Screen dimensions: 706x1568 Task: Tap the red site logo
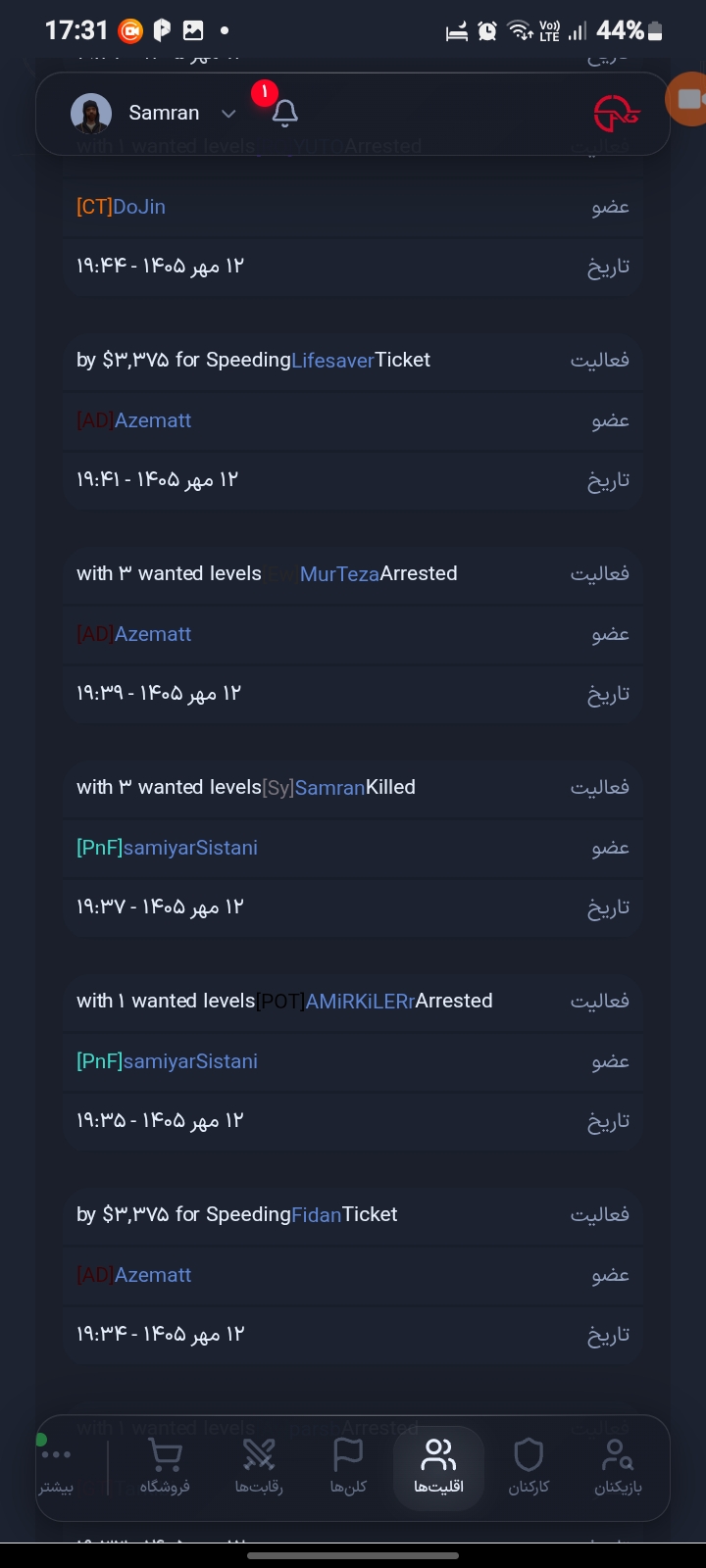click(617, 114)
